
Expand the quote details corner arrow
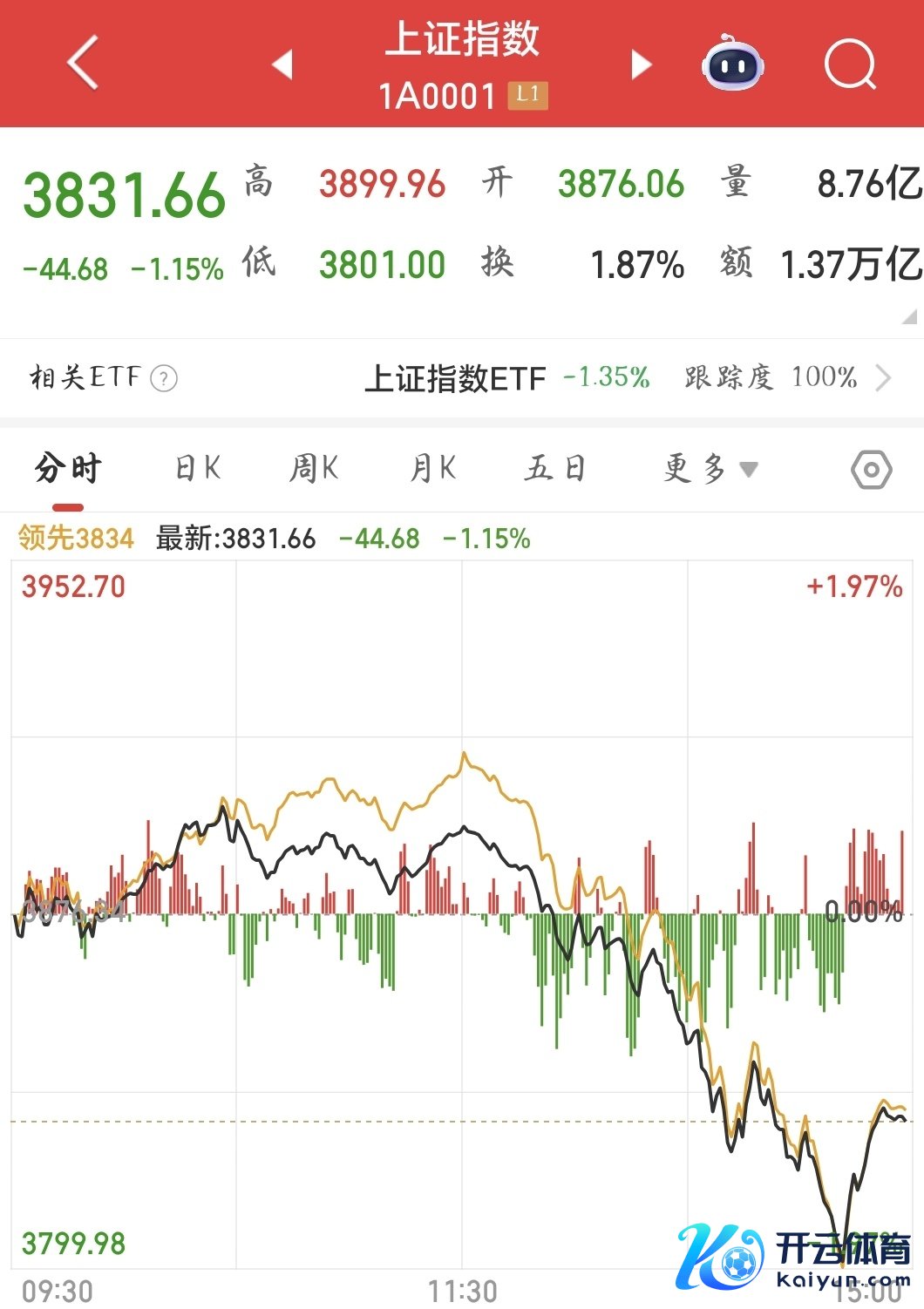click(x=909, y=316)
